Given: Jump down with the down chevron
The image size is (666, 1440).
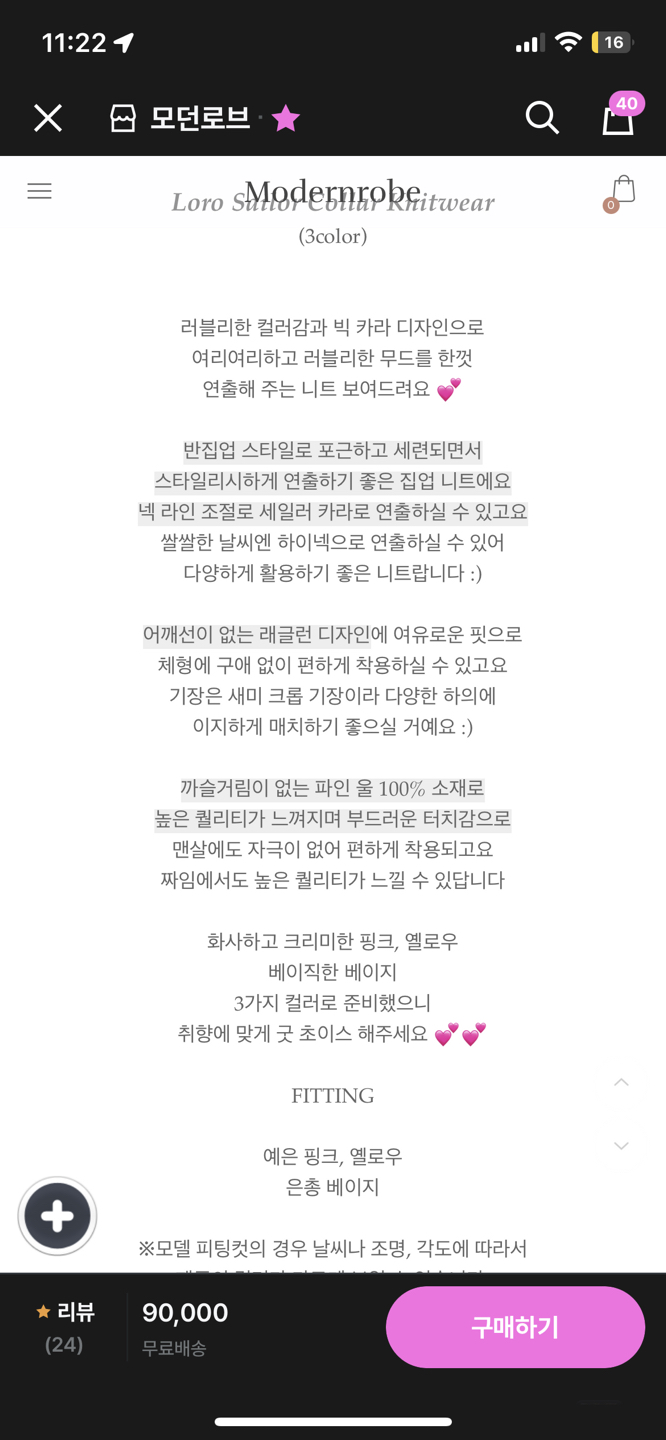Looking at the screenshot, I should click(621, 1146).
